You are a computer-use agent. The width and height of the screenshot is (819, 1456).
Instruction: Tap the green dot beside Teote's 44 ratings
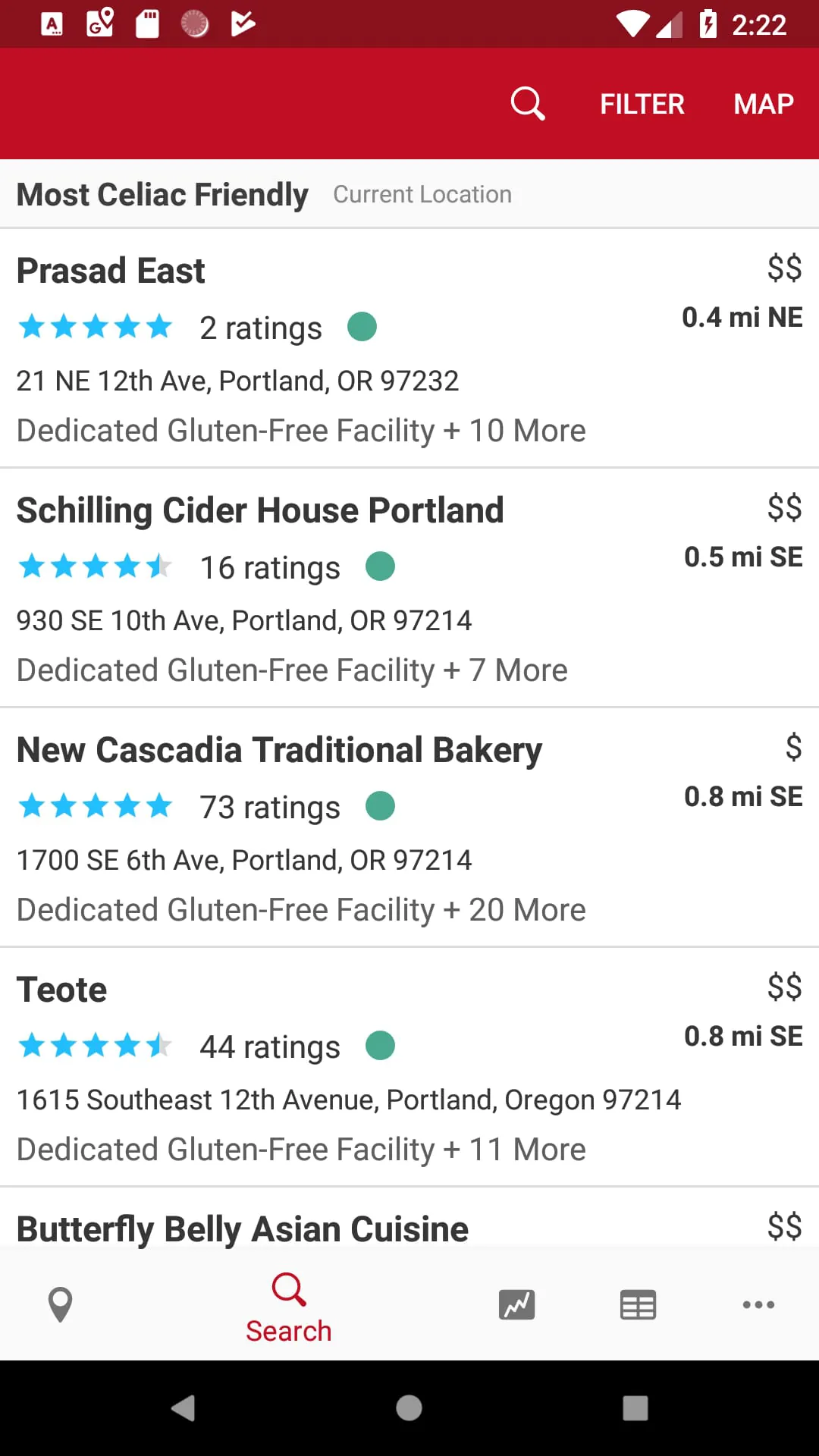coord(381,1045)
